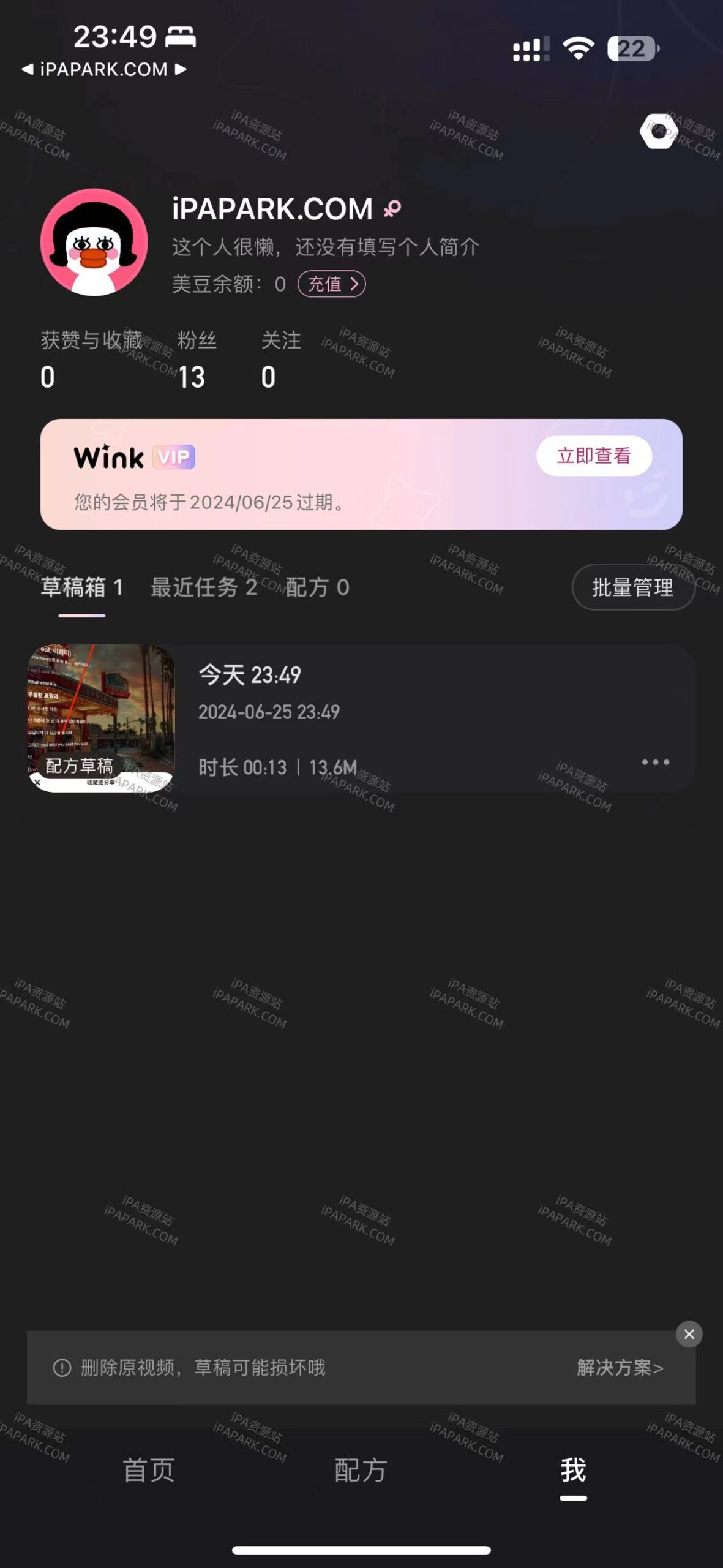The image size is (723, 1568).
Task: Open the settings gear icon
Action: pos(660,130)
